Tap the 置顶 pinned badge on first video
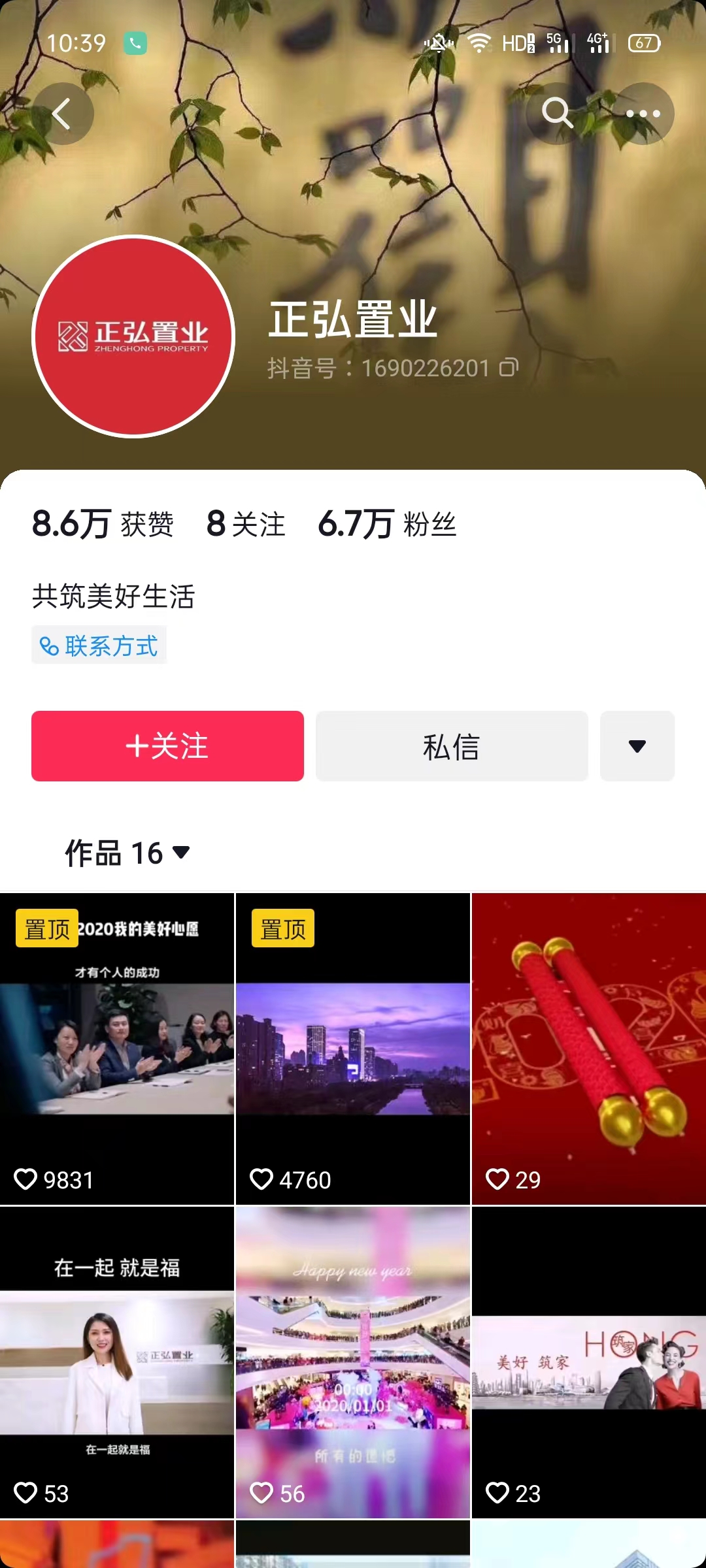 tap(46, 928)
